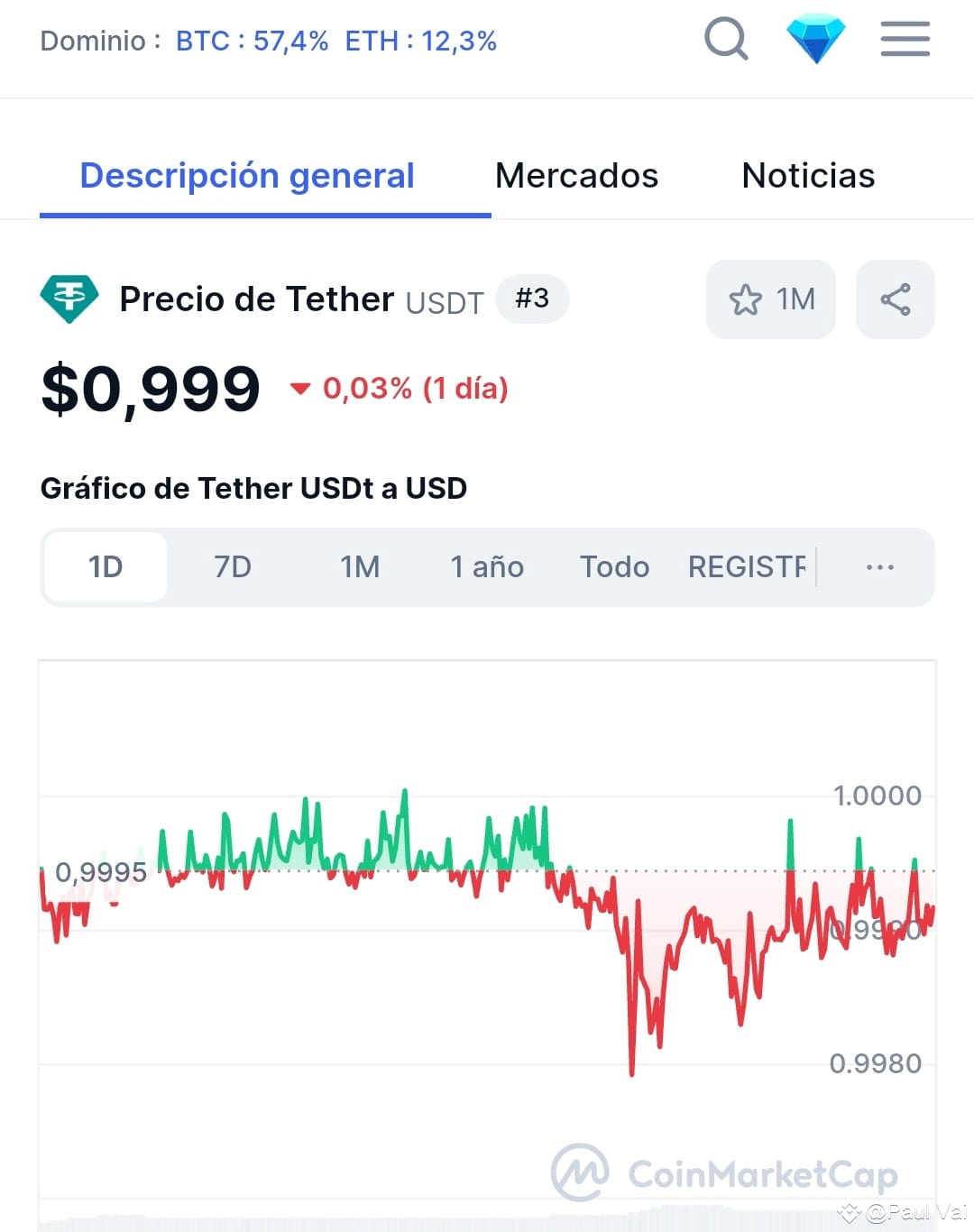This screenshot has height=1232, width=974.
Task: Click the #3 rank badge
Action: (532, 299)
